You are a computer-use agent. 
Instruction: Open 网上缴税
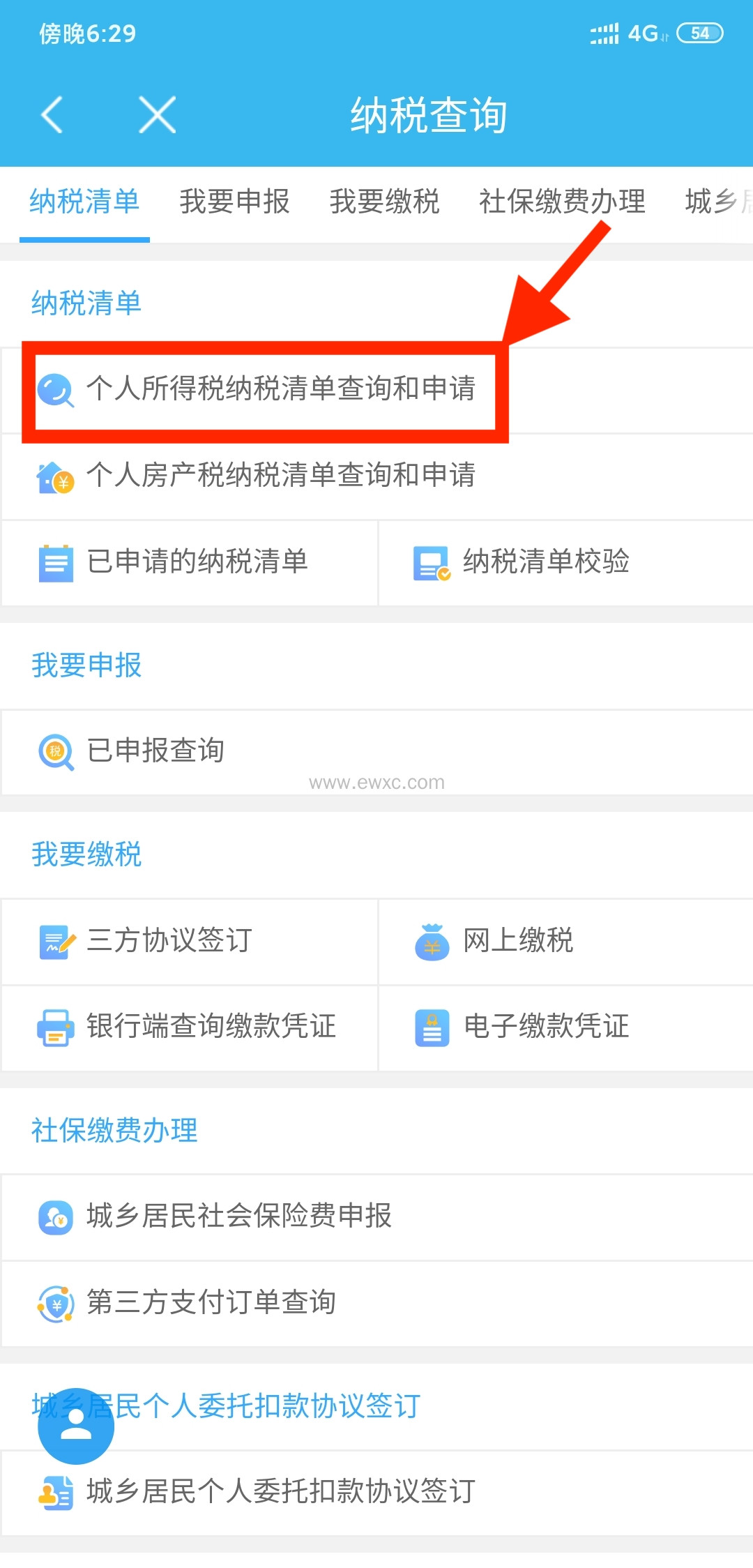[x=517, y=941]
